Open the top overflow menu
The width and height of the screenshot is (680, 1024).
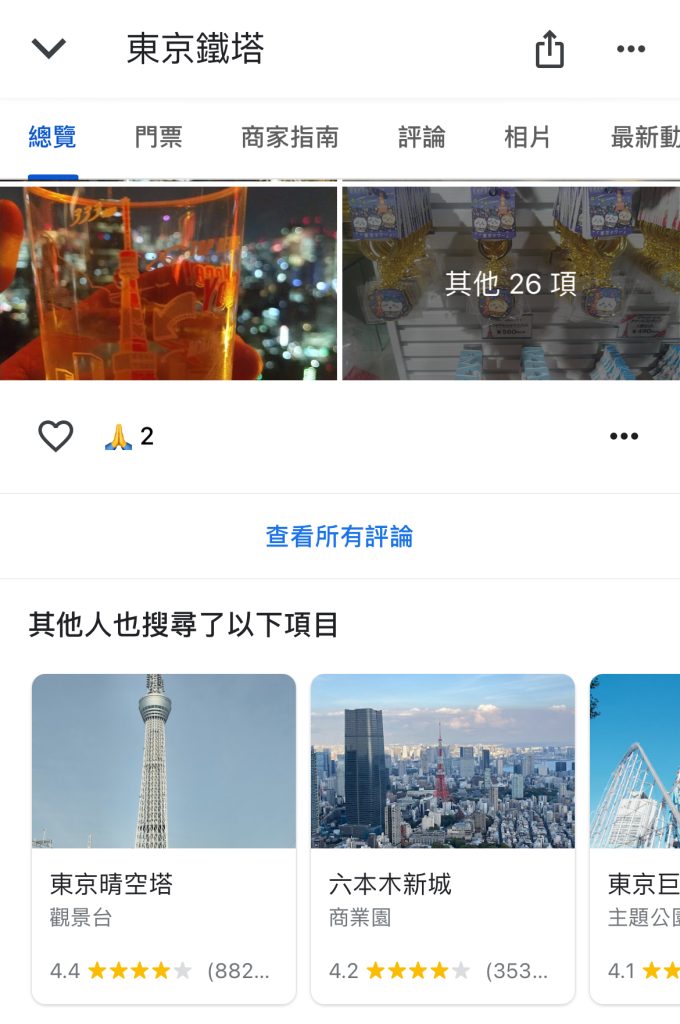[630, 49]
